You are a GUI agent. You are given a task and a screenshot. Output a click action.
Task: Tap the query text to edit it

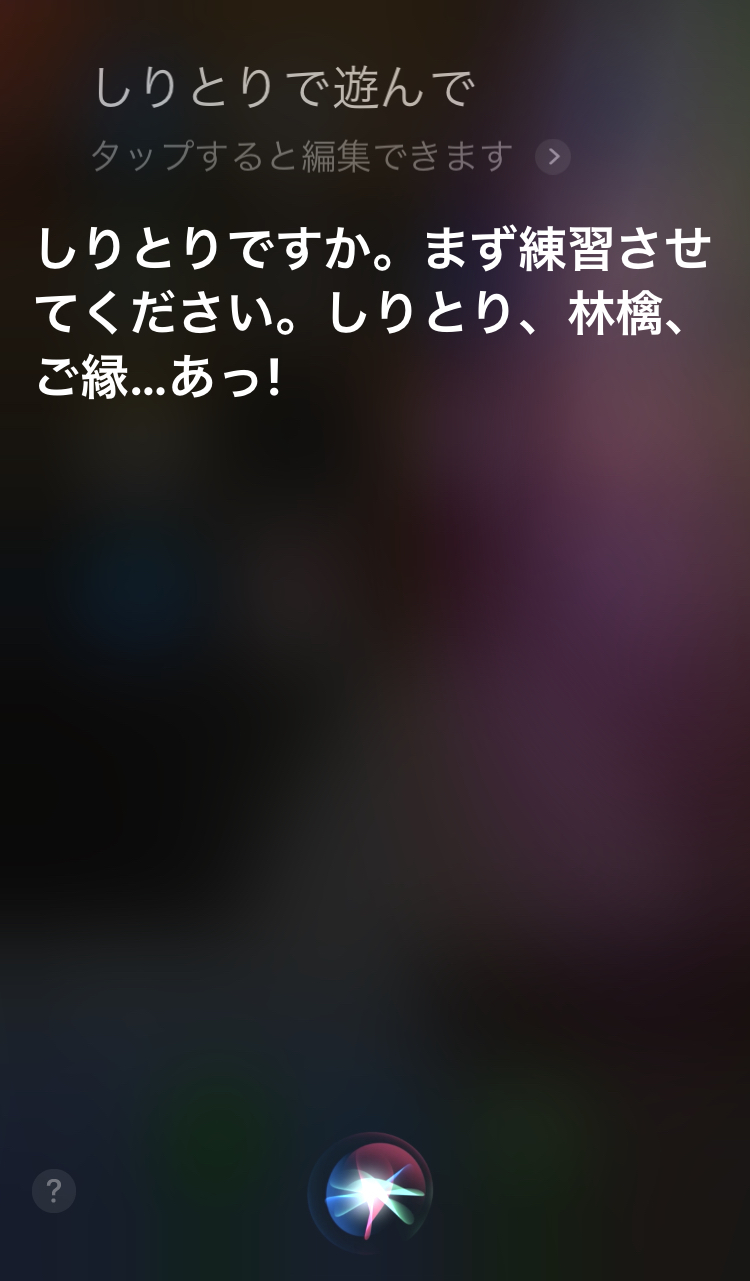(284, 90)
